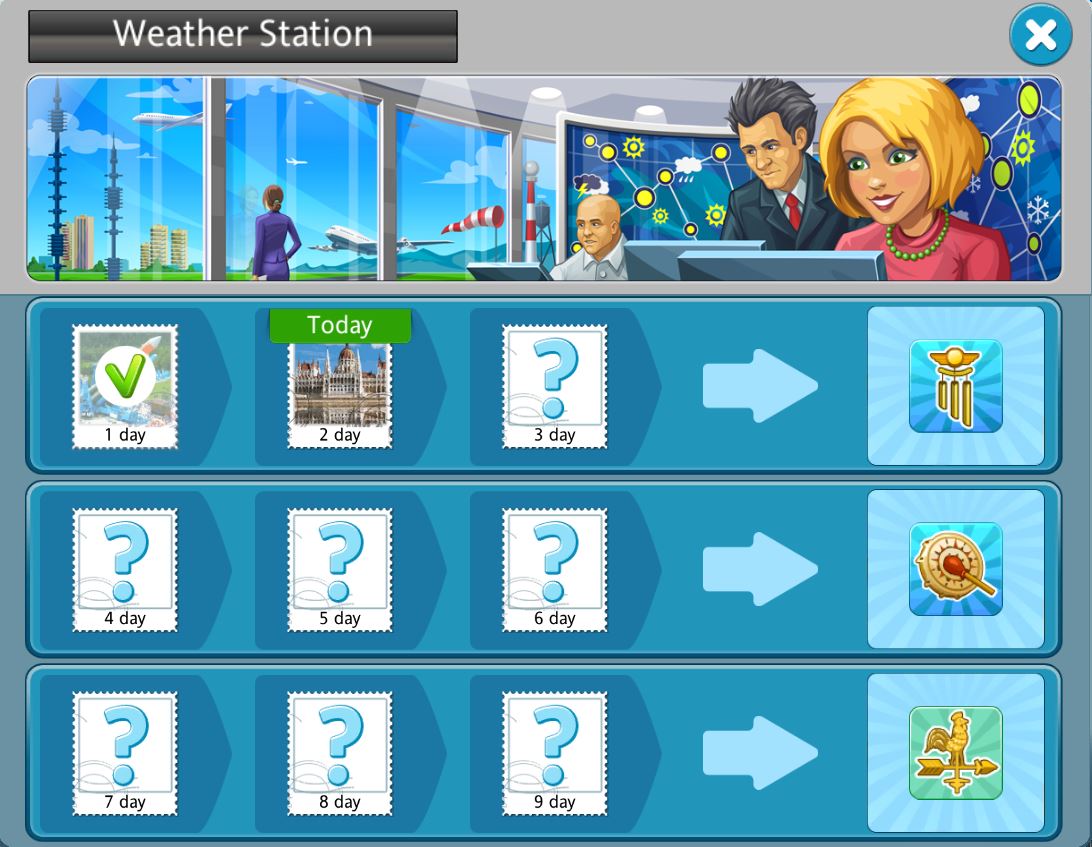View the drum and mallet reward
Viewport: 1092px width, 847px height.
coord(955,569)
